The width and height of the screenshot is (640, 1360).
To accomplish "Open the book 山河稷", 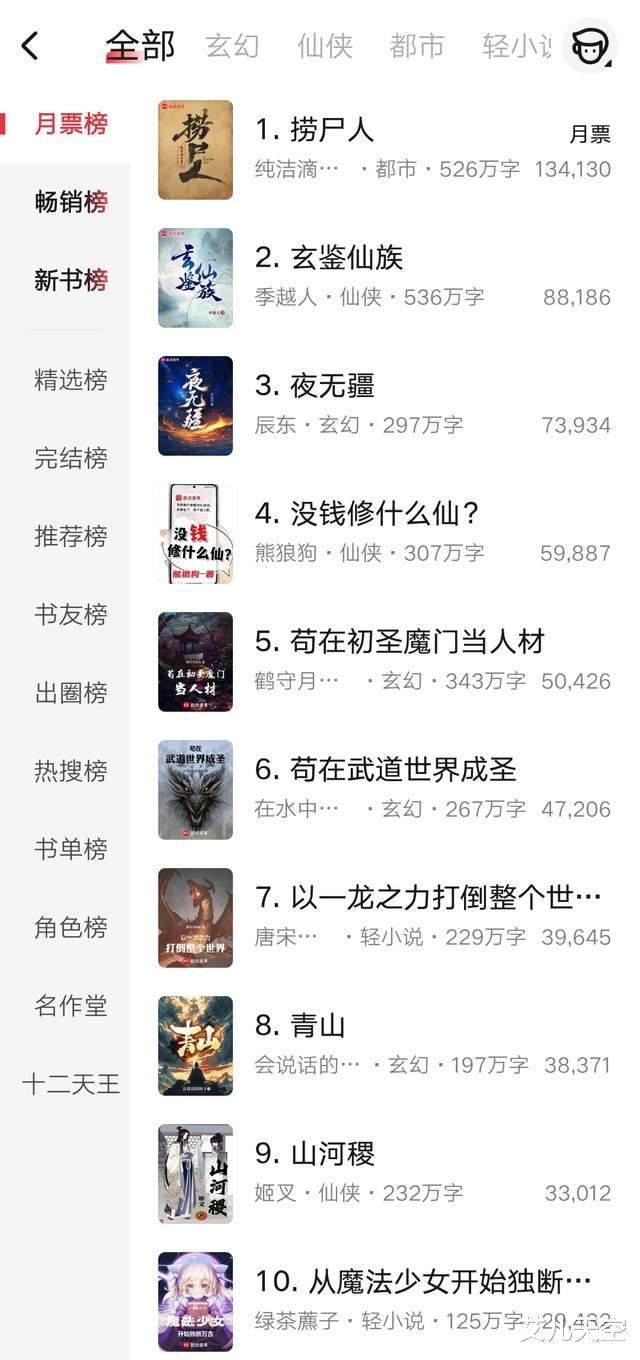I will point(316,1154).
